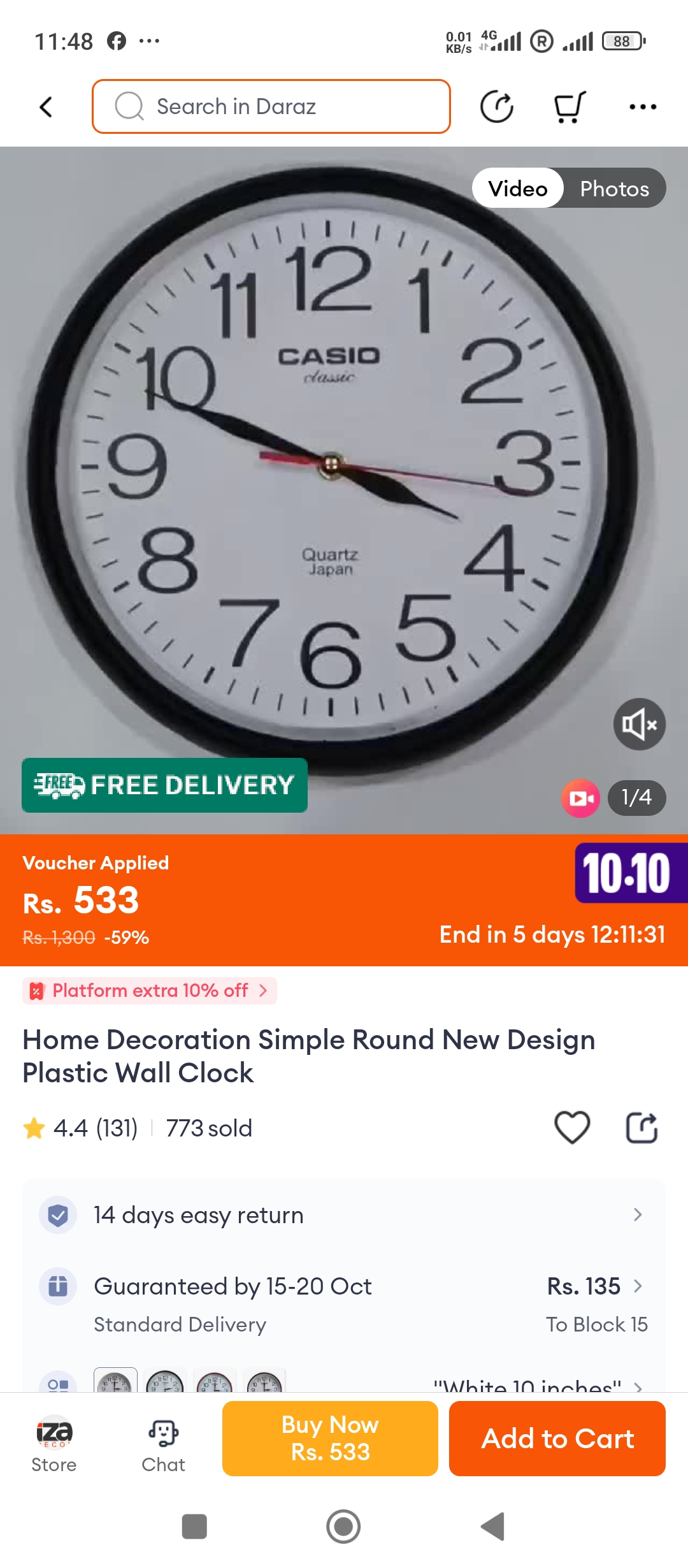Go back using the top-left arrow
Viewport: 688px width, 1568px height.
(x=46, y=107)
